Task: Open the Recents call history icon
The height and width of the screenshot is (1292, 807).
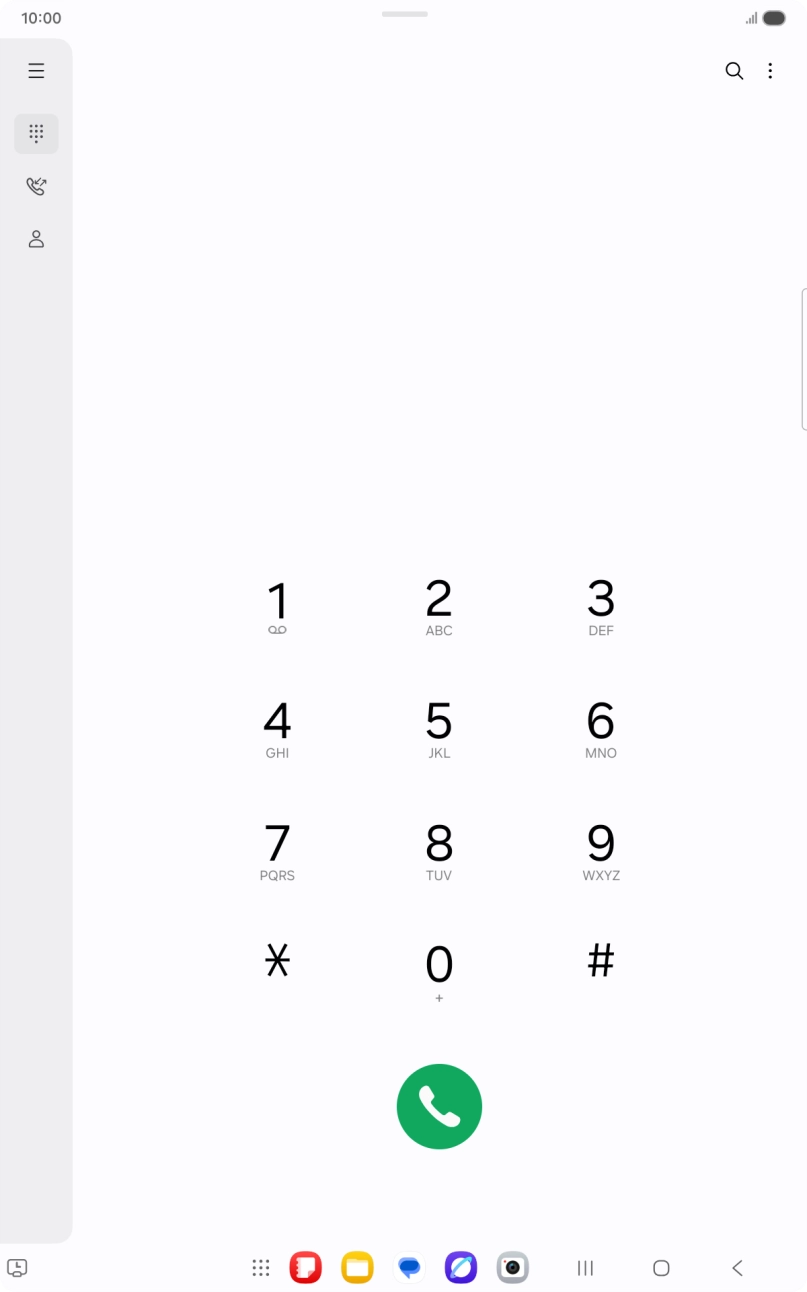Action: pos(36,186)
